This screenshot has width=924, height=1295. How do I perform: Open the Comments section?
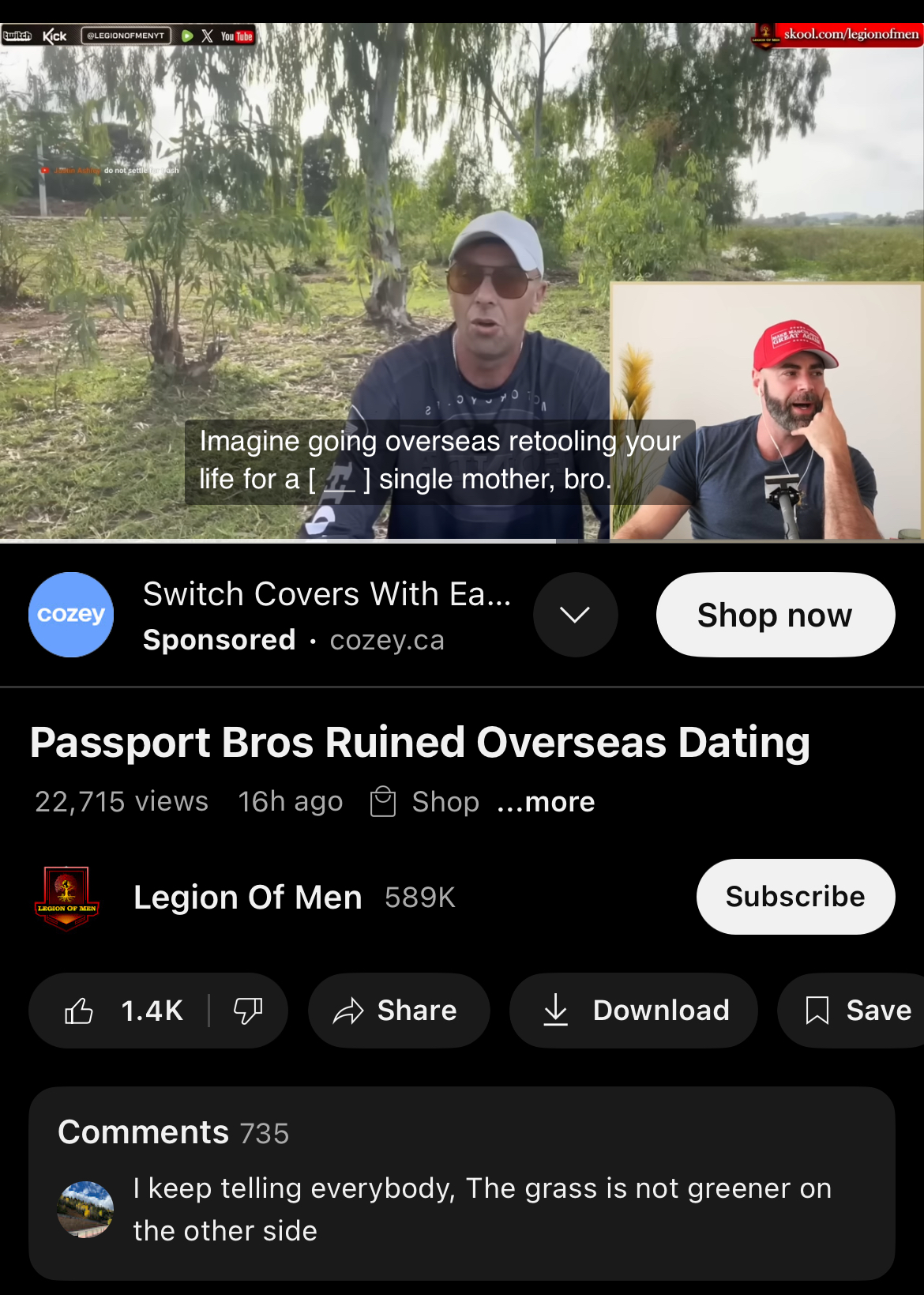click(461, 1183)
